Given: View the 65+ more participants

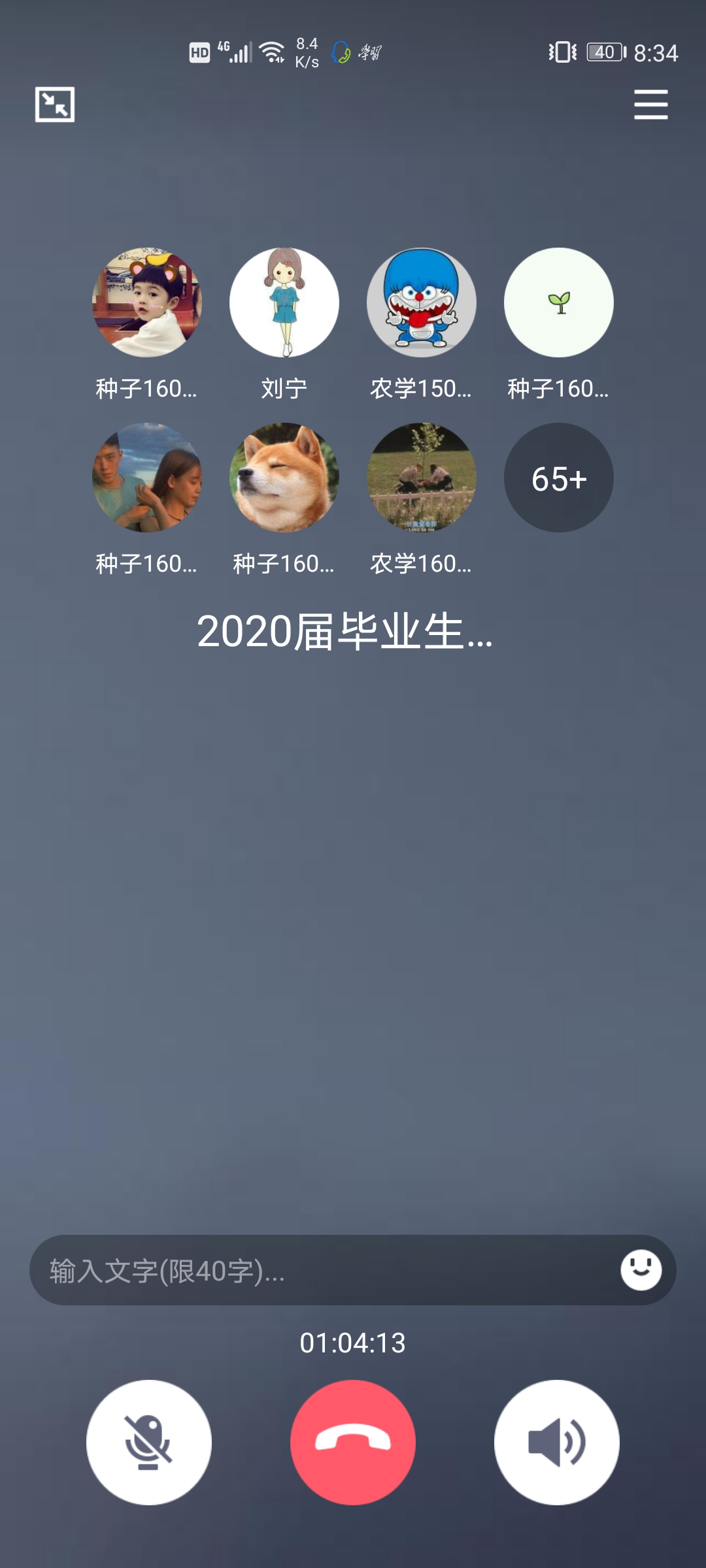Looking at the screenshot, I should [x=559, y=478].
